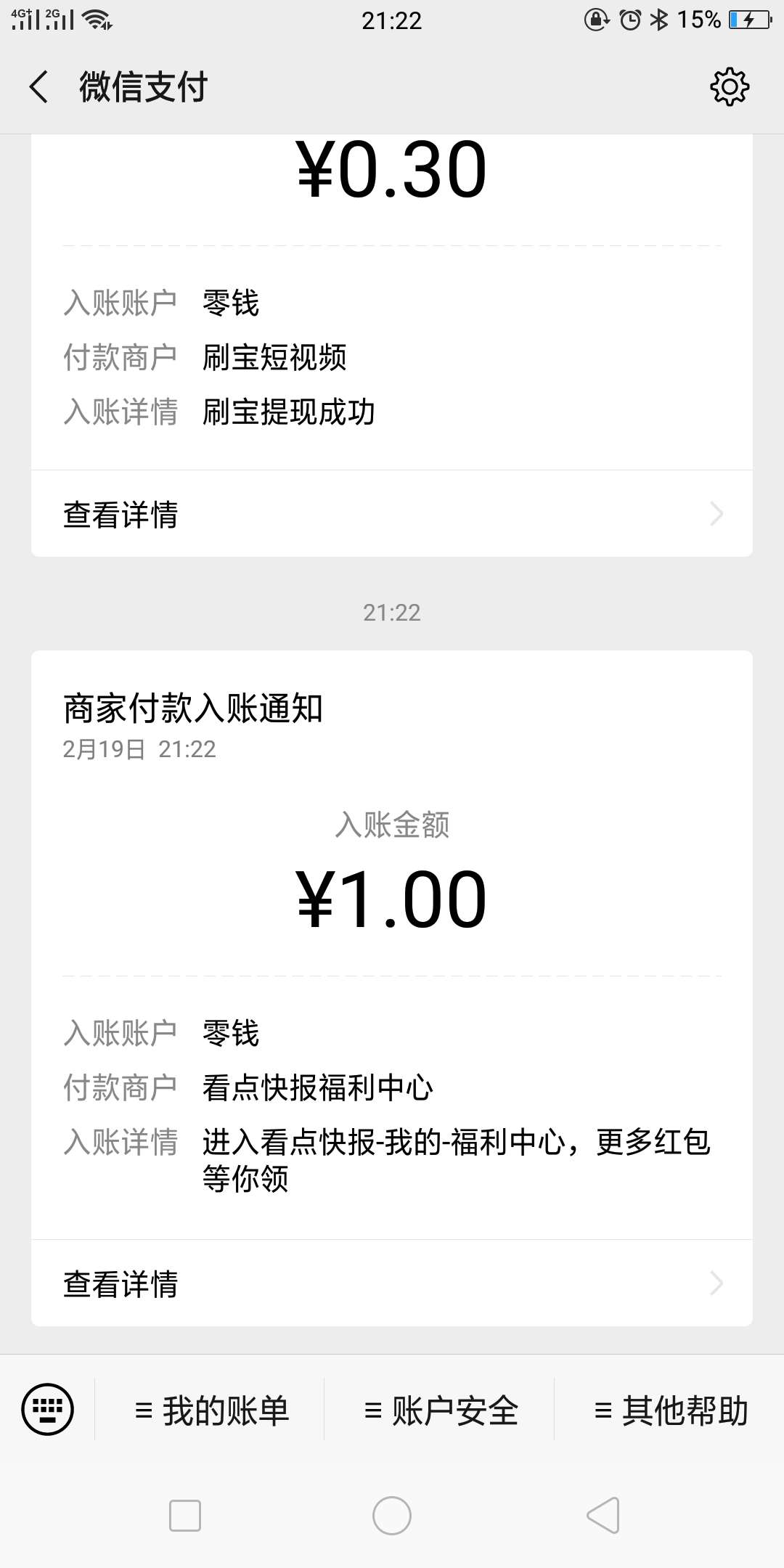This screenshot has width=784, height=1568.
Task: Open 查看详情 for the 刷宝短视频 payment
Action: (x=392, y=514)
